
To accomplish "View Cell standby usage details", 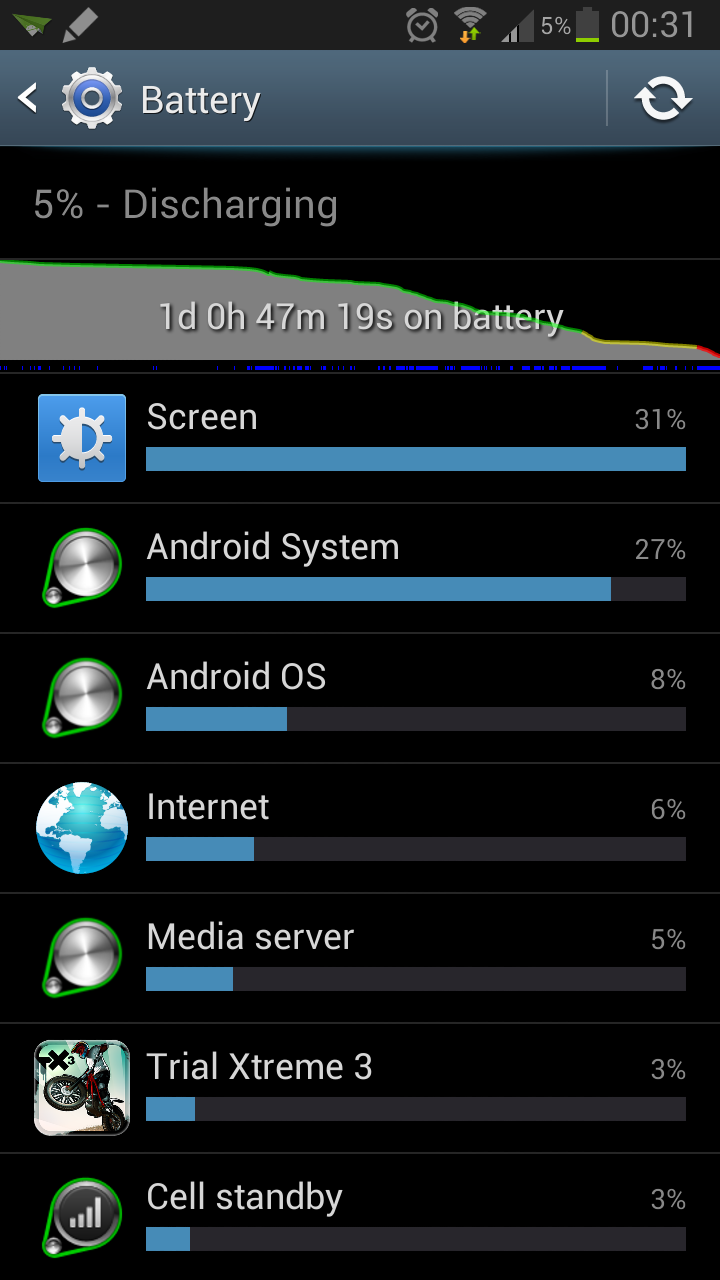I will click(360, 1216).
